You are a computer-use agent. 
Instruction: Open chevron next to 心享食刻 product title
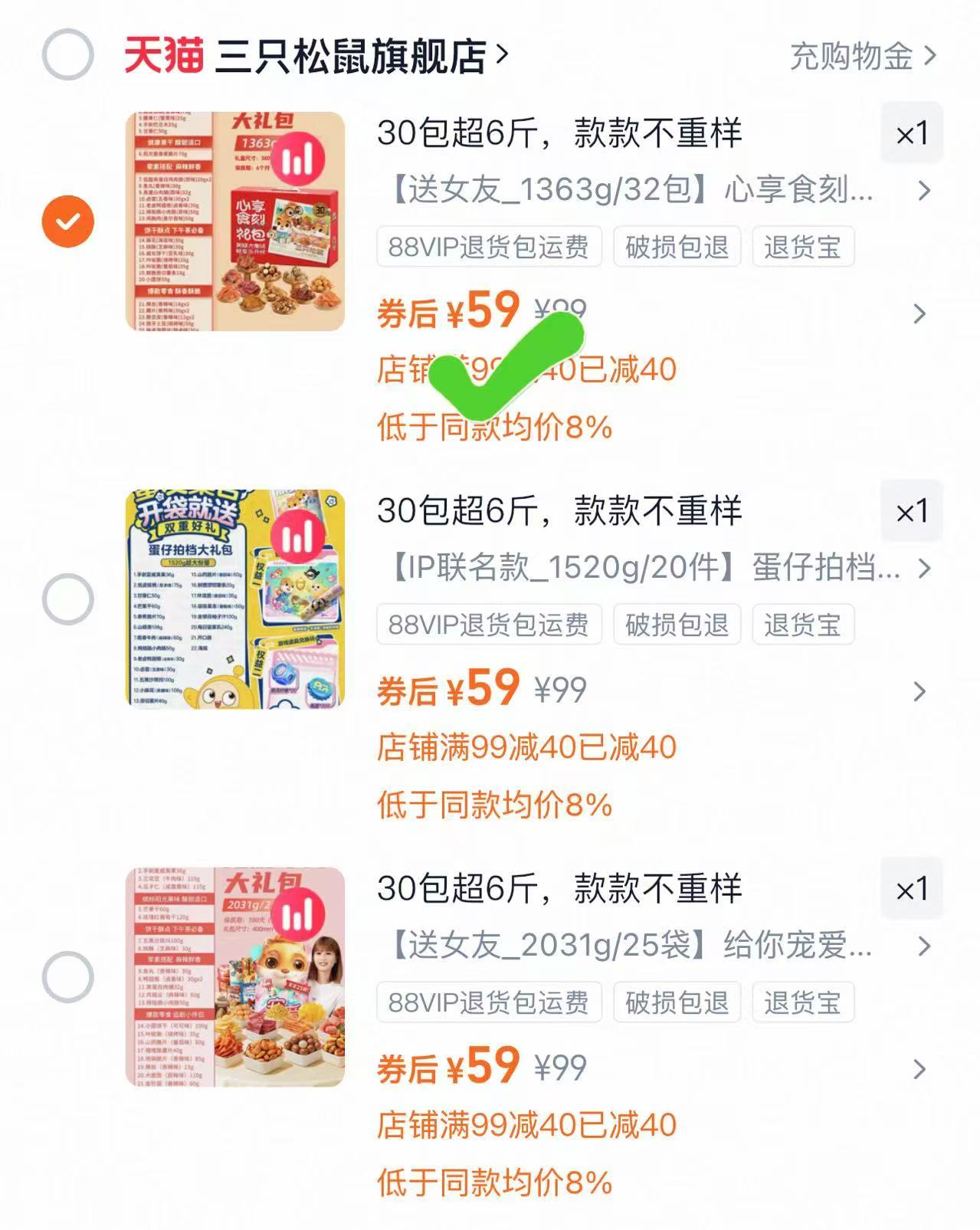pos(924,193)
